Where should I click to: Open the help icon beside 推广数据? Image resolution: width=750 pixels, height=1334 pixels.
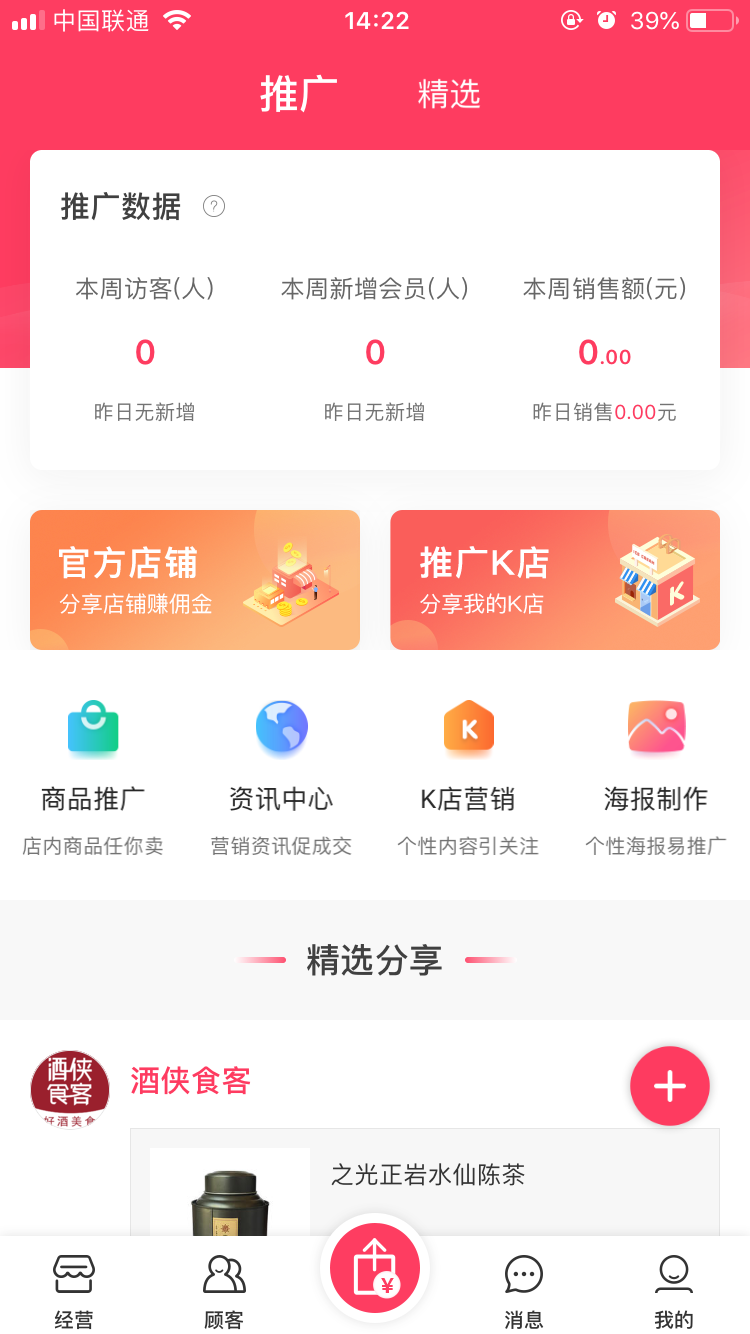pos(214,206)
